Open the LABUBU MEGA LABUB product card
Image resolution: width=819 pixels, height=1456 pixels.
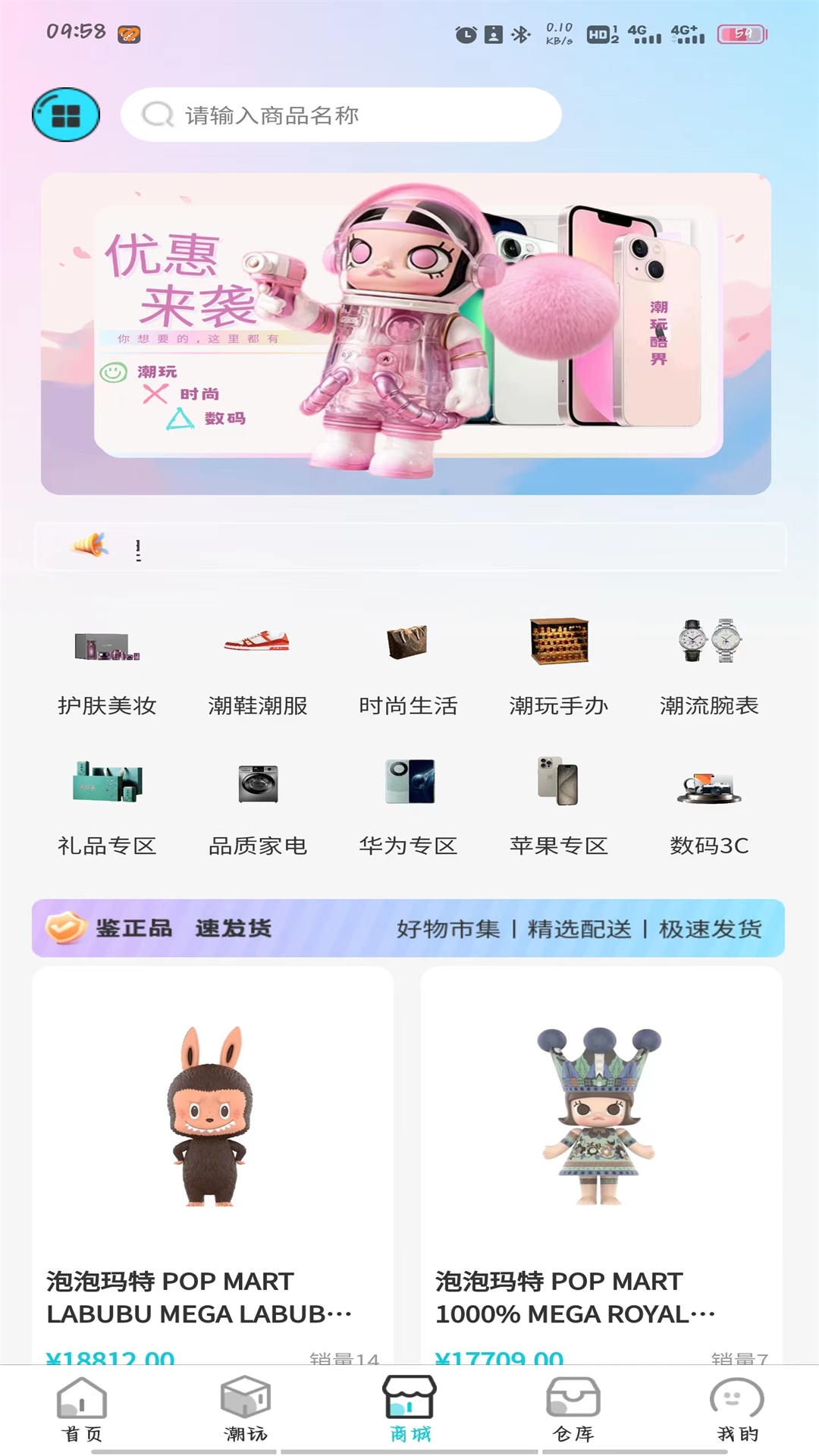[212, 1160]
